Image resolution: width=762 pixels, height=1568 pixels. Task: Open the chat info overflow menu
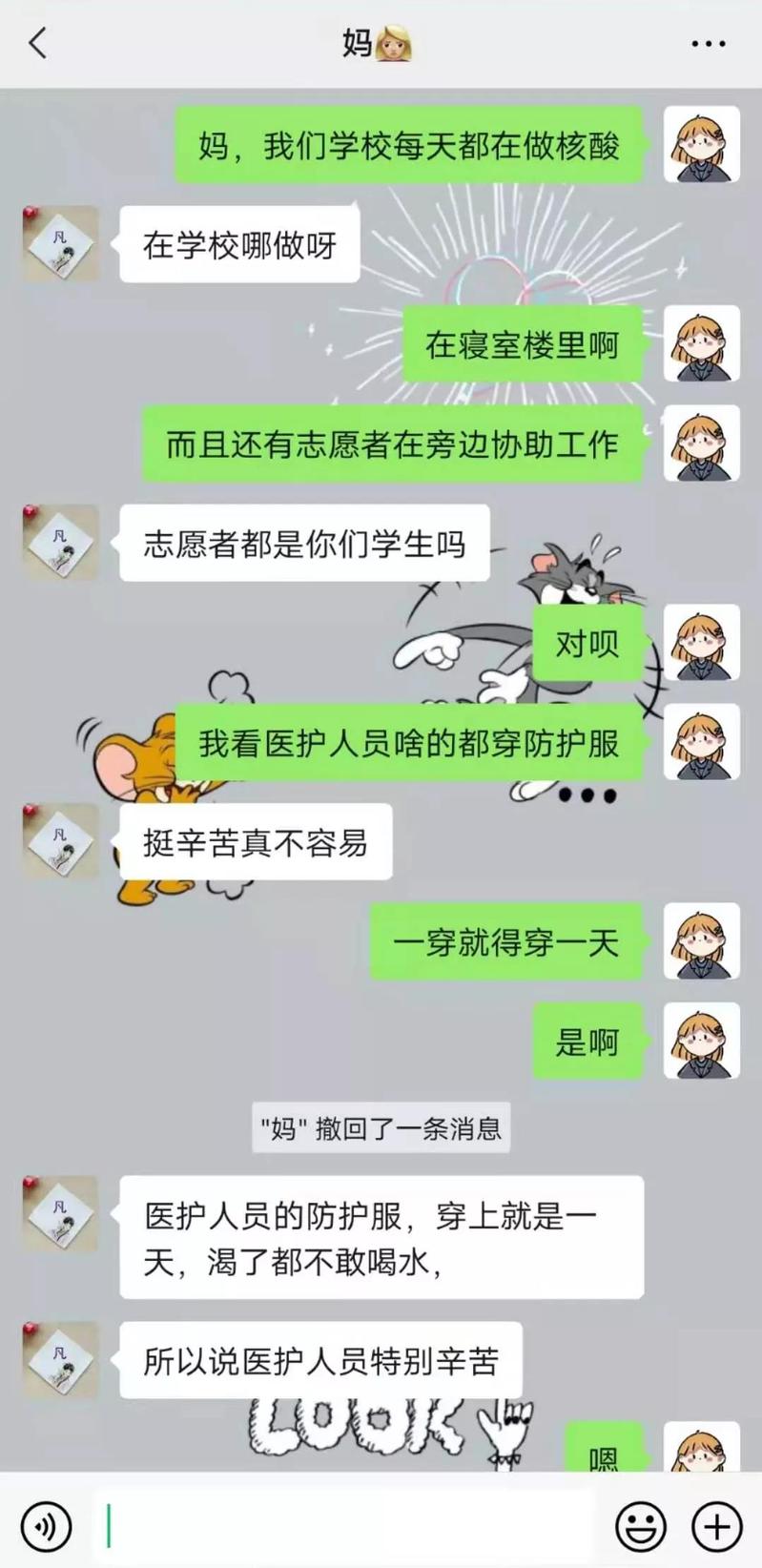(709, 44)
